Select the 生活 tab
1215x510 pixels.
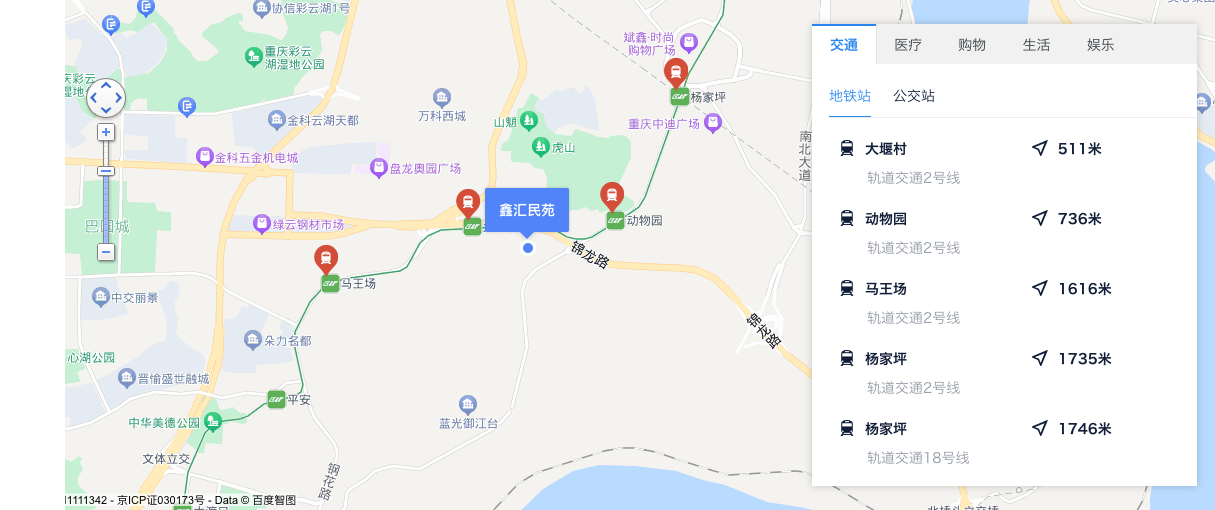click(x=1036, y=45)
